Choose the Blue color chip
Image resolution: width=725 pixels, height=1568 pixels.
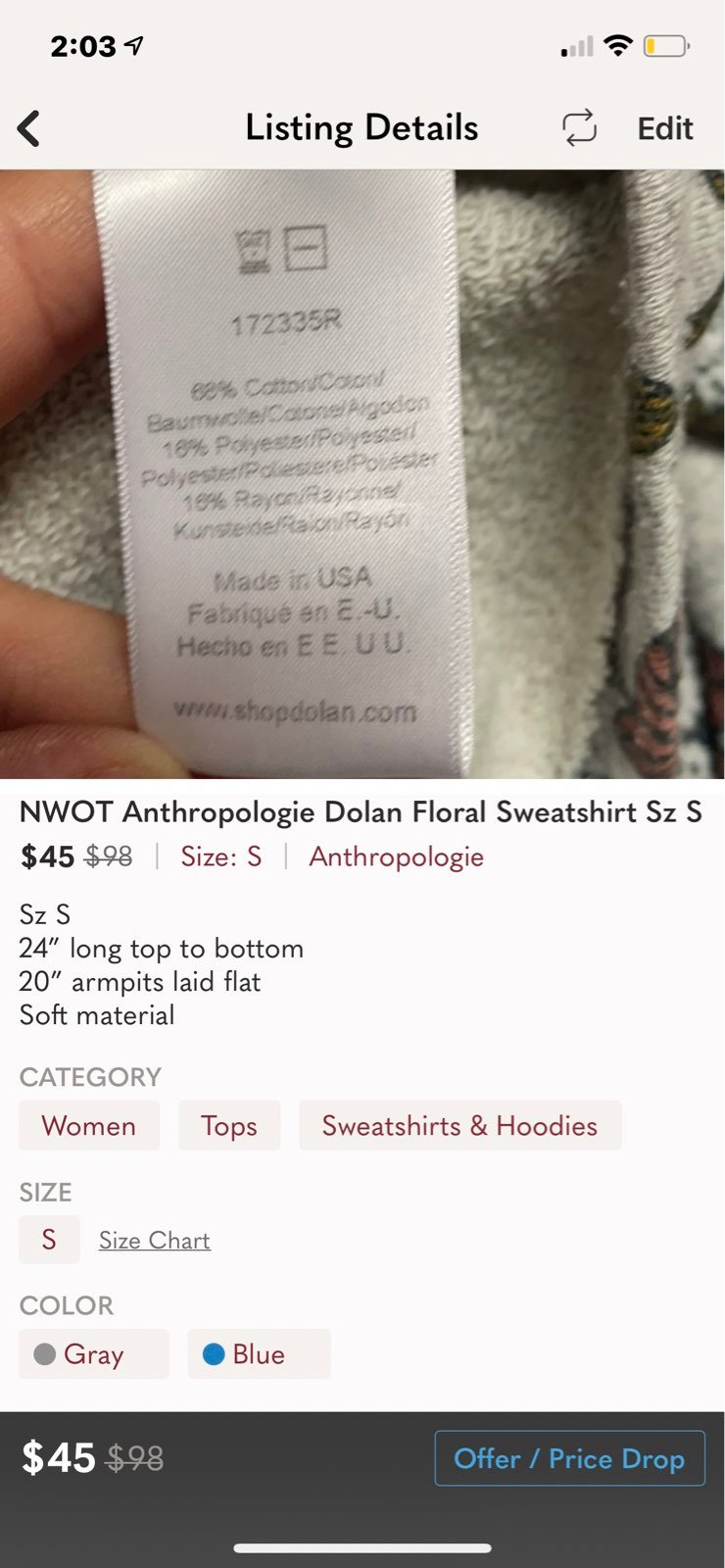point(260,1354)
